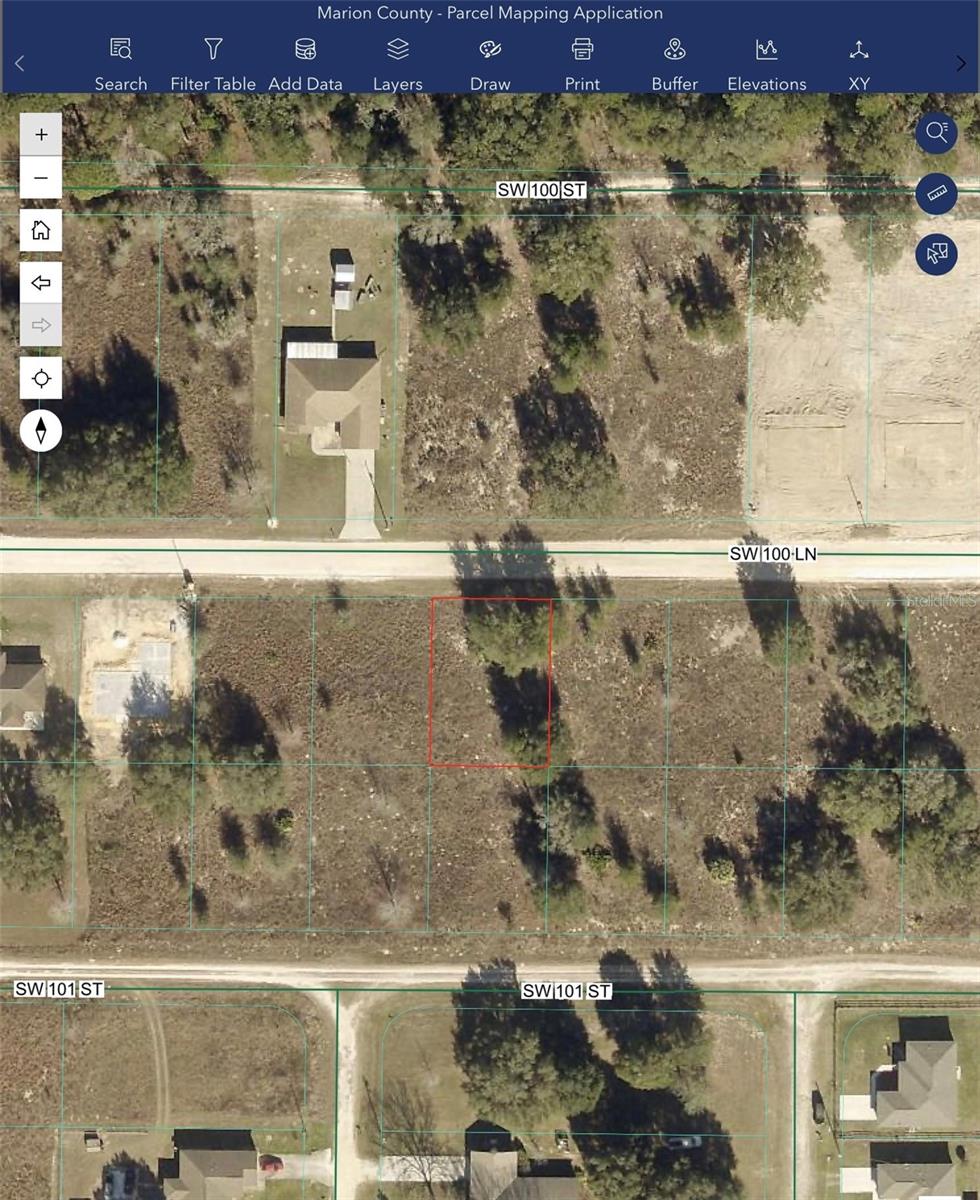Reset map rotation with compass needle
Viewport: 980px width, 1200px height.
click(x=40, y=430)
